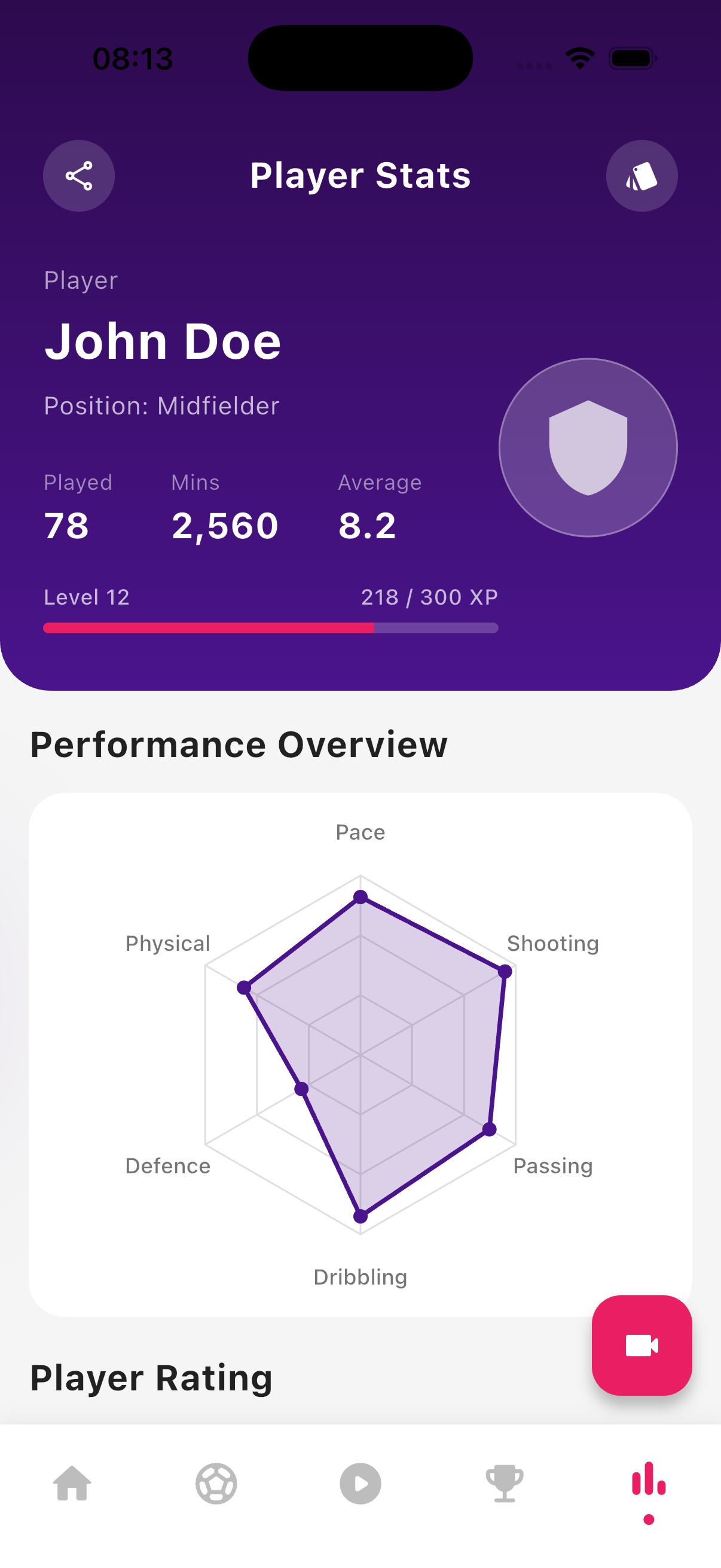Select the Home icon in bottom navigation
Screen dimensions: 721x1568
(x=72, y=1484)
